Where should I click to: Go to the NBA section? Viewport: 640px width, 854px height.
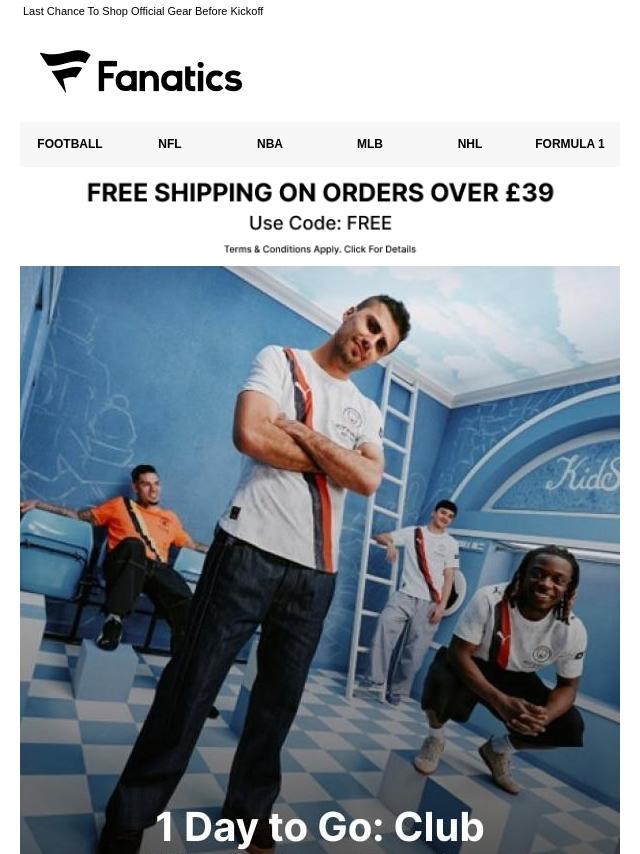270,144
